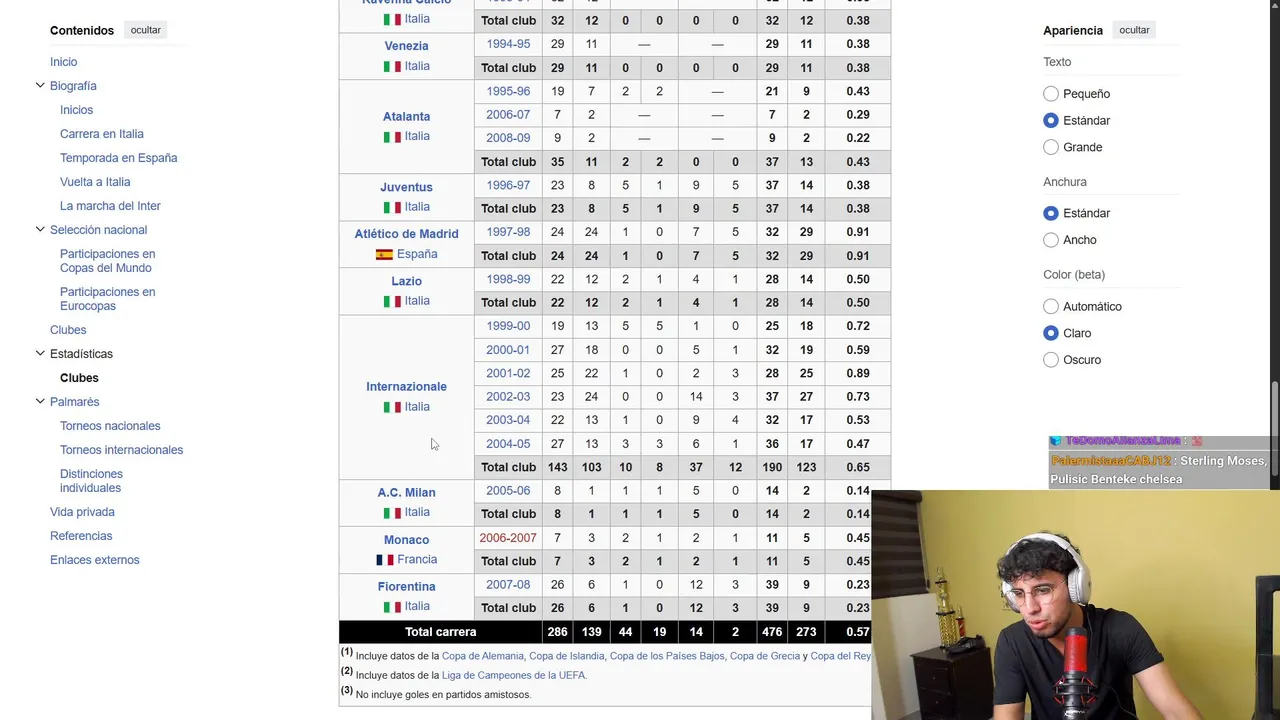Open the Copa de Alemania link

[482, 656]
